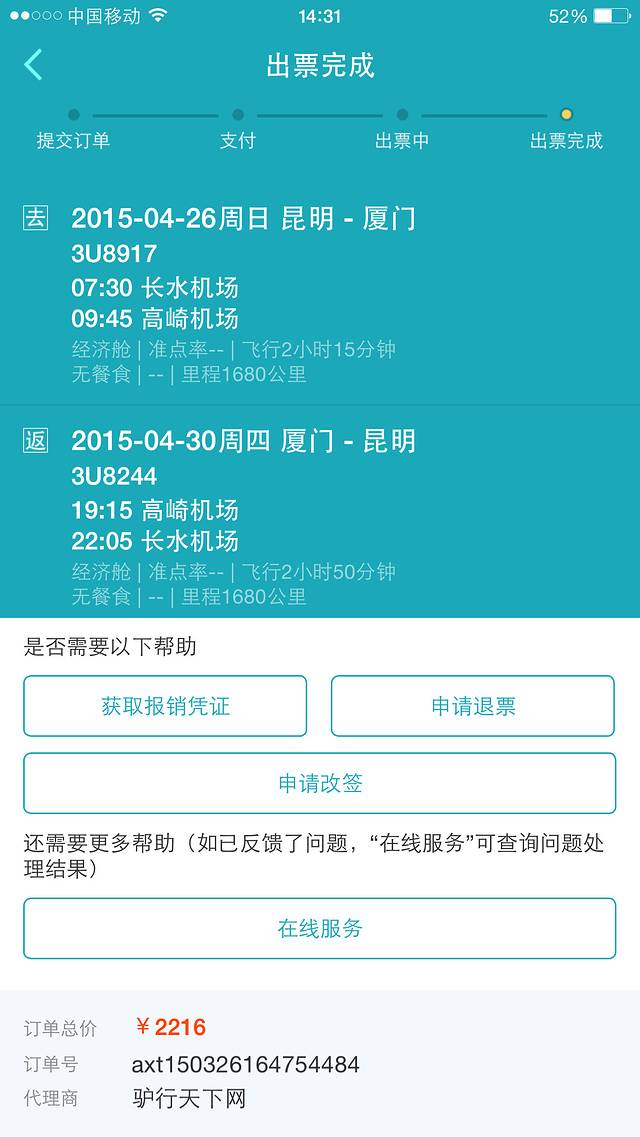640x1137 pixels.
Task: Go back using the top-left arrow
Action: [x=34, y=65]
